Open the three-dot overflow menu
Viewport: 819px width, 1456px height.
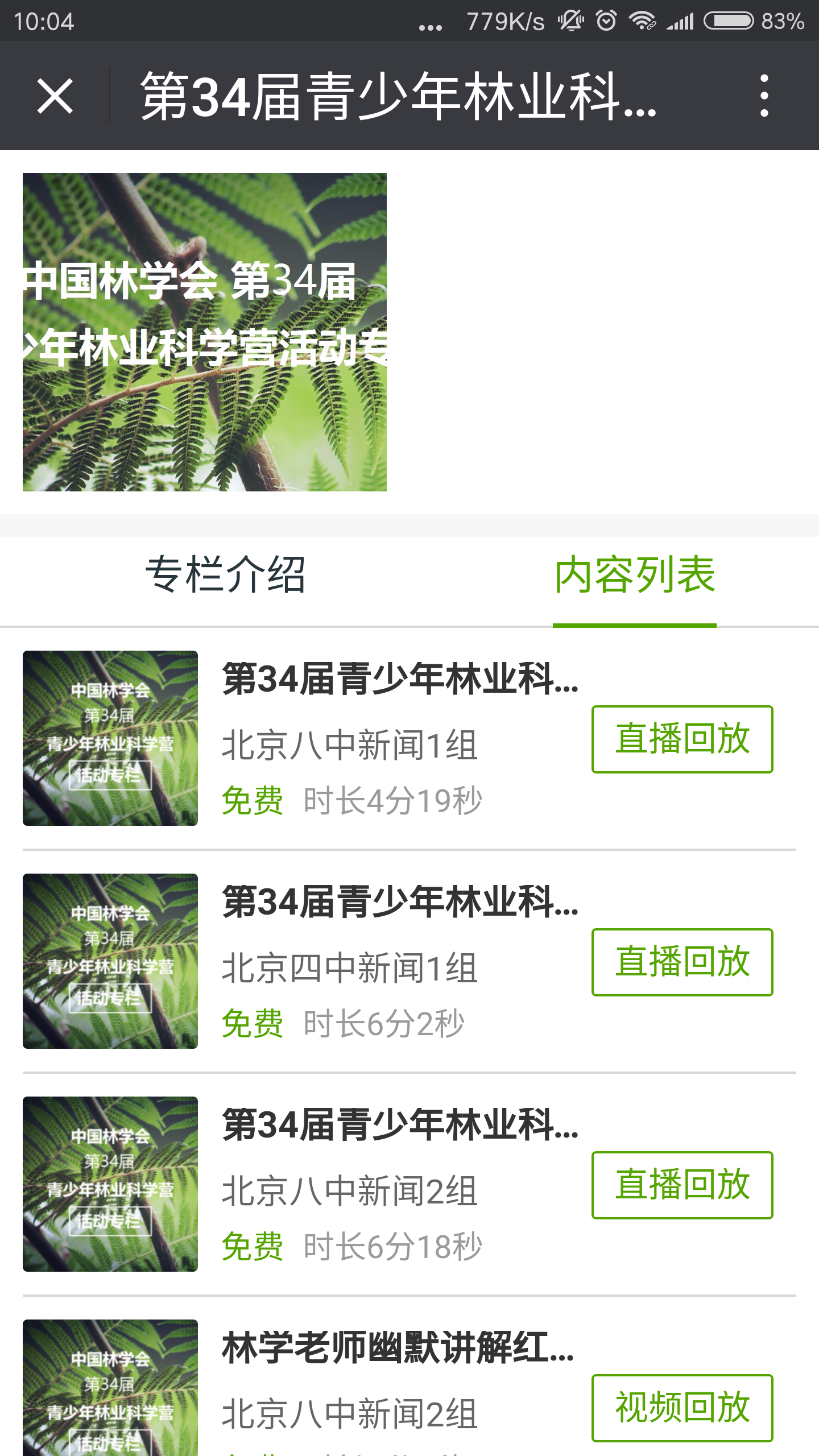tap(764, 96)
